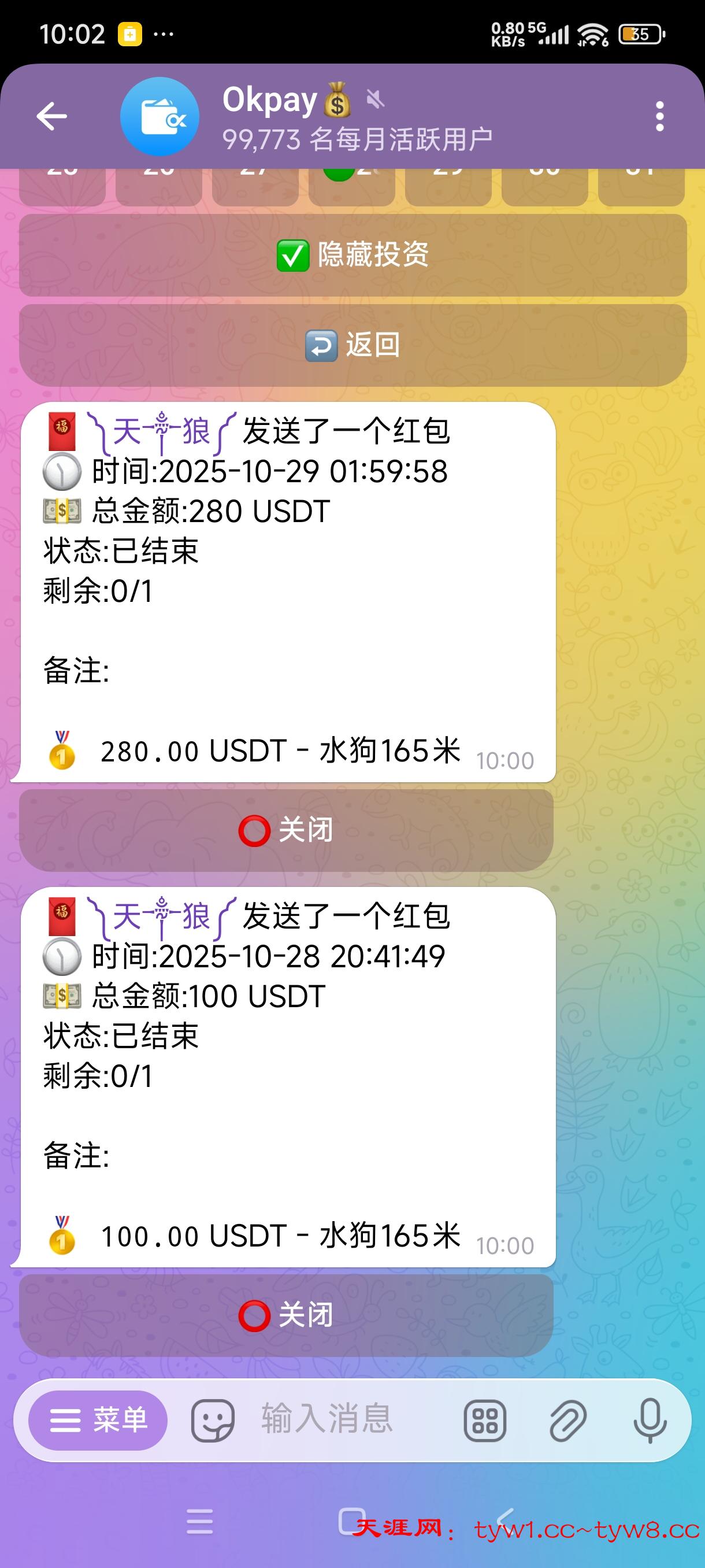Close the 280 USDT red packet message
This screenshot has height=1568, width=705.
coord(287,830)
